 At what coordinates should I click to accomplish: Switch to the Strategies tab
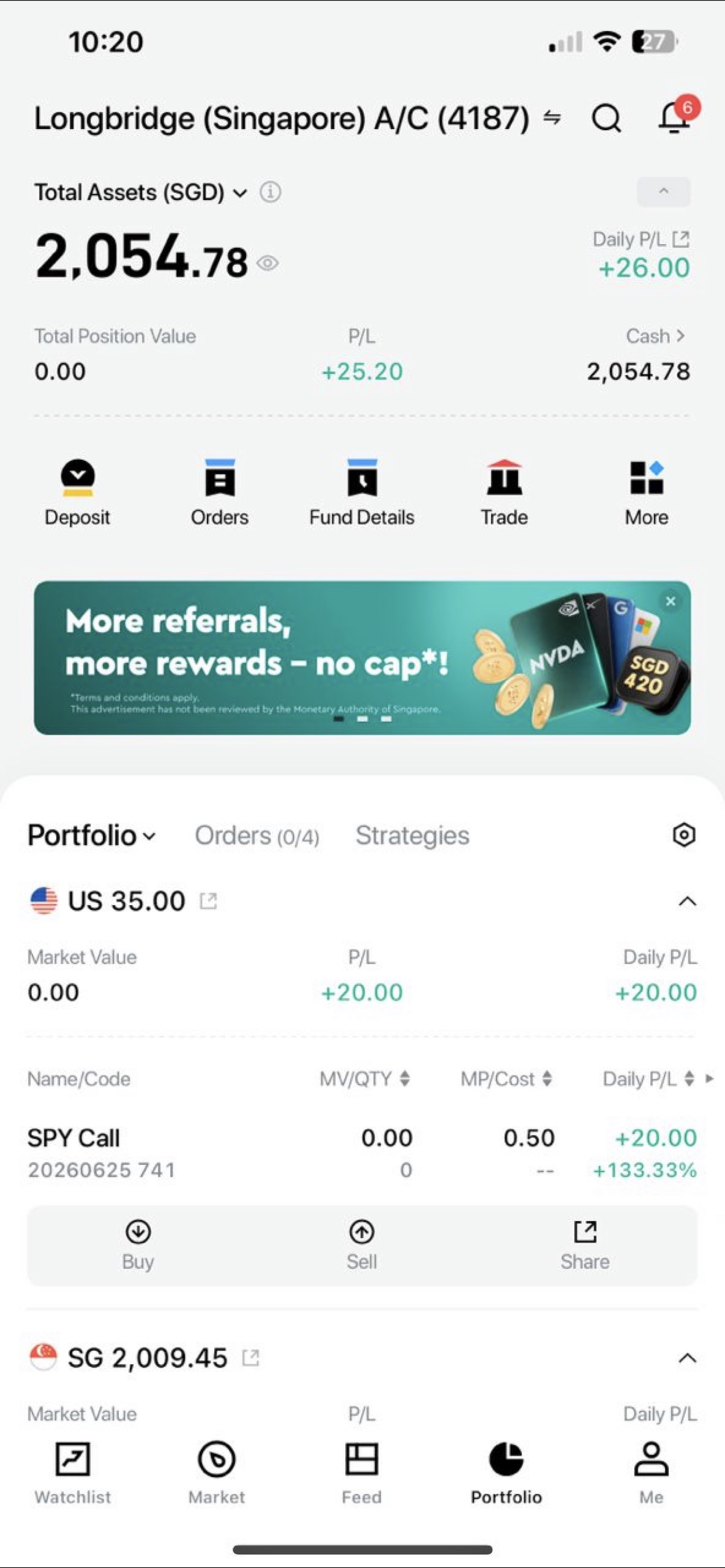[x=413, y=836]
